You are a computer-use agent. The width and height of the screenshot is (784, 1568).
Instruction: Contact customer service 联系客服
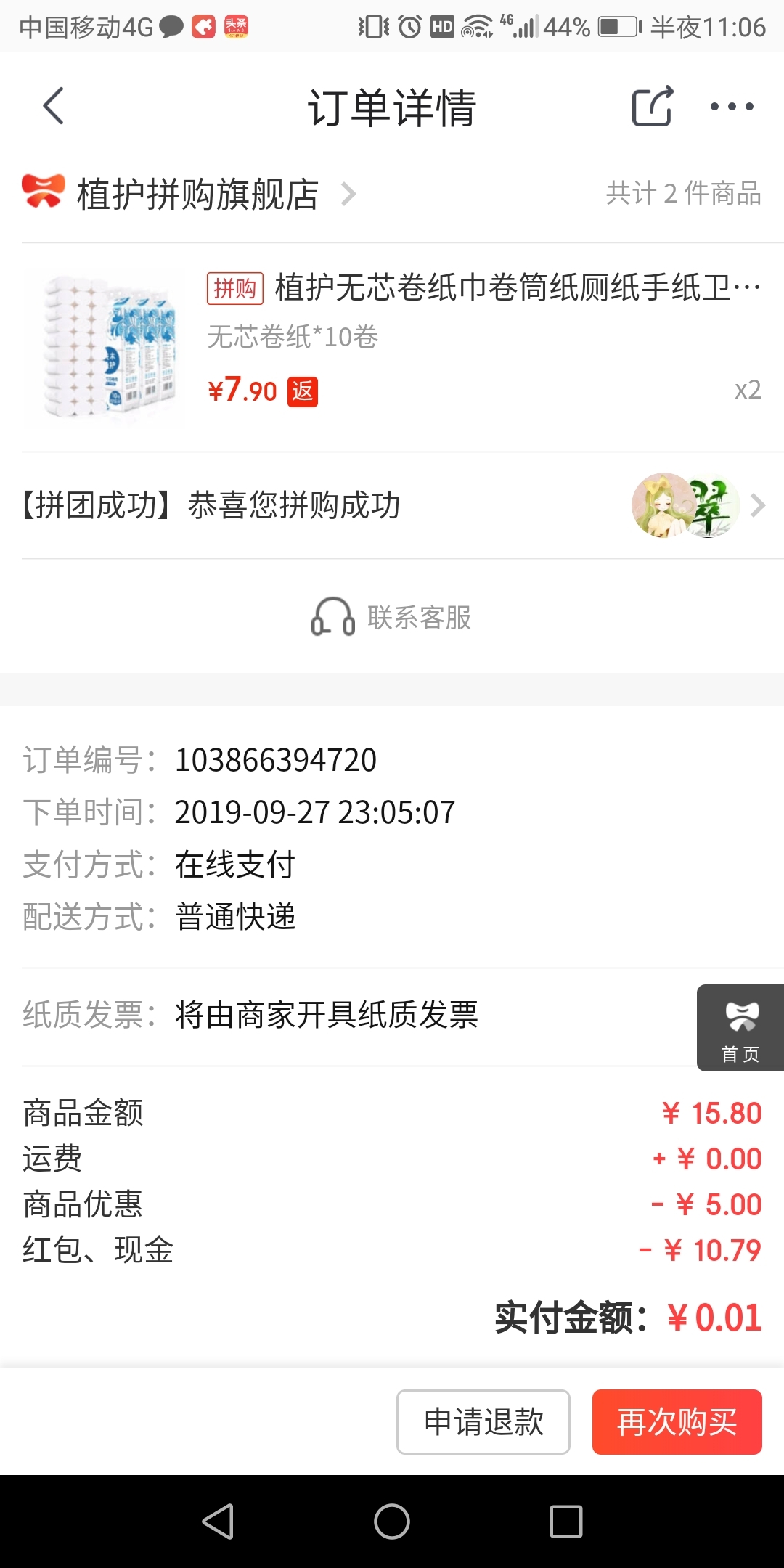(392, 617)
